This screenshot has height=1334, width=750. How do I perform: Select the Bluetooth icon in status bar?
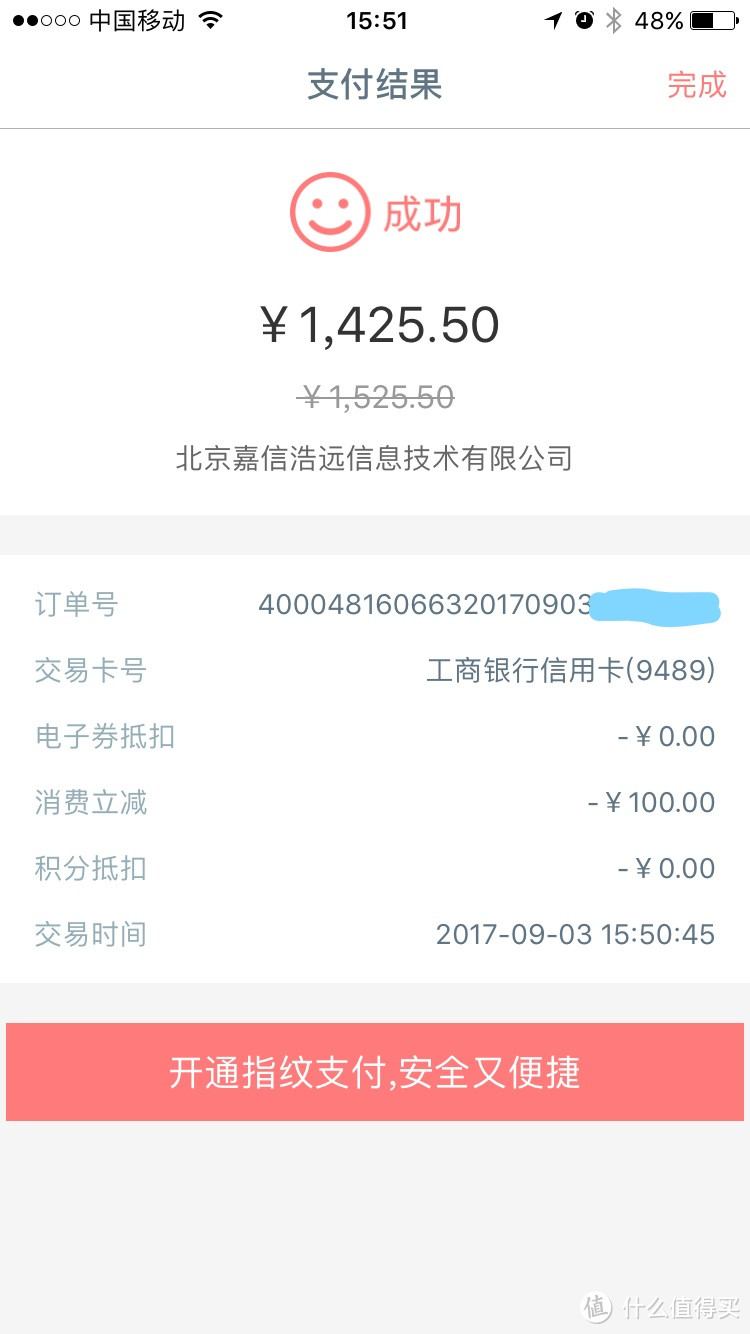614,18
